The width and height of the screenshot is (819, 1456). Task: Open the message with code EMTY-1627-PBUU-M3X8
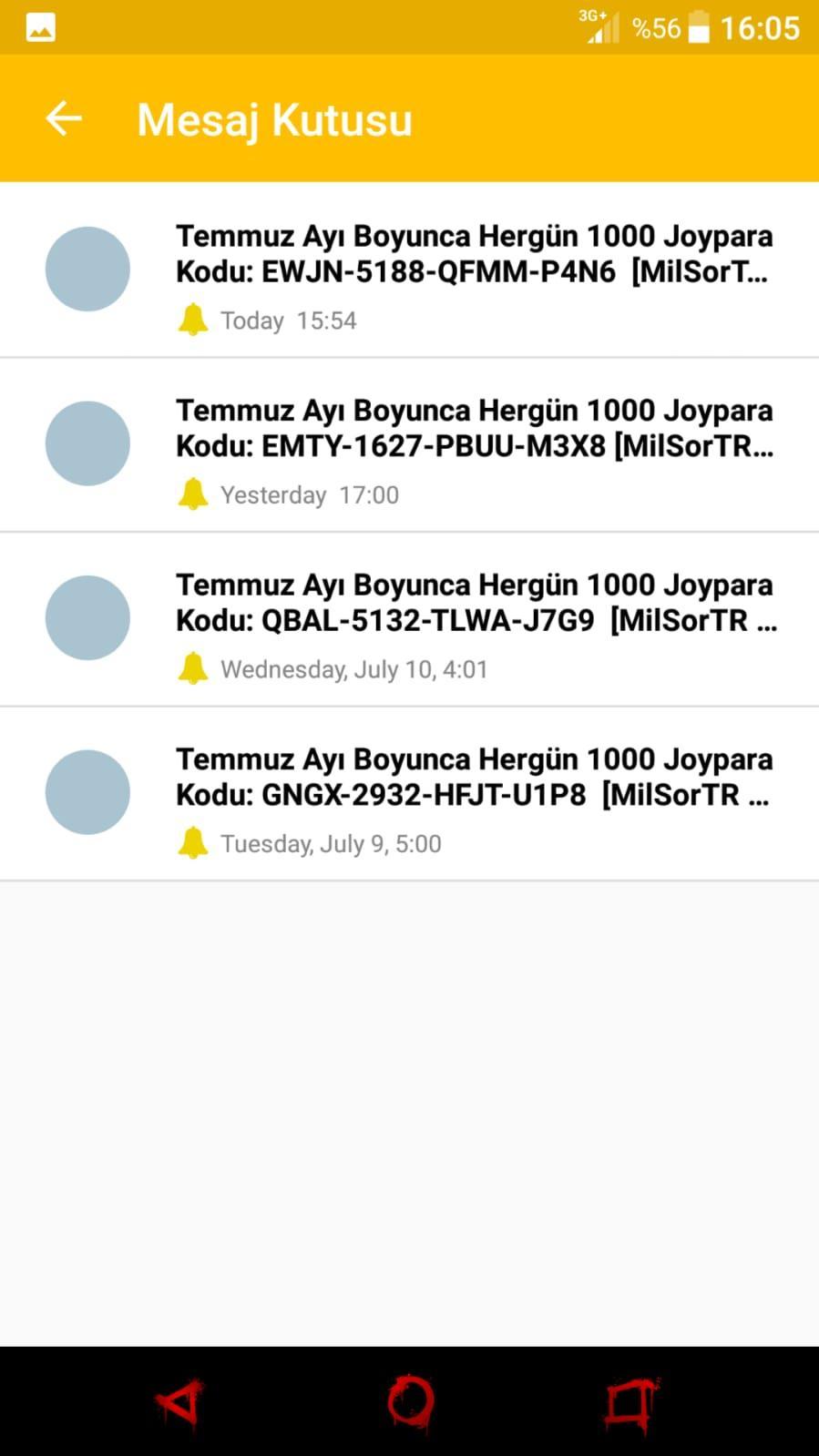coord(409,444)
